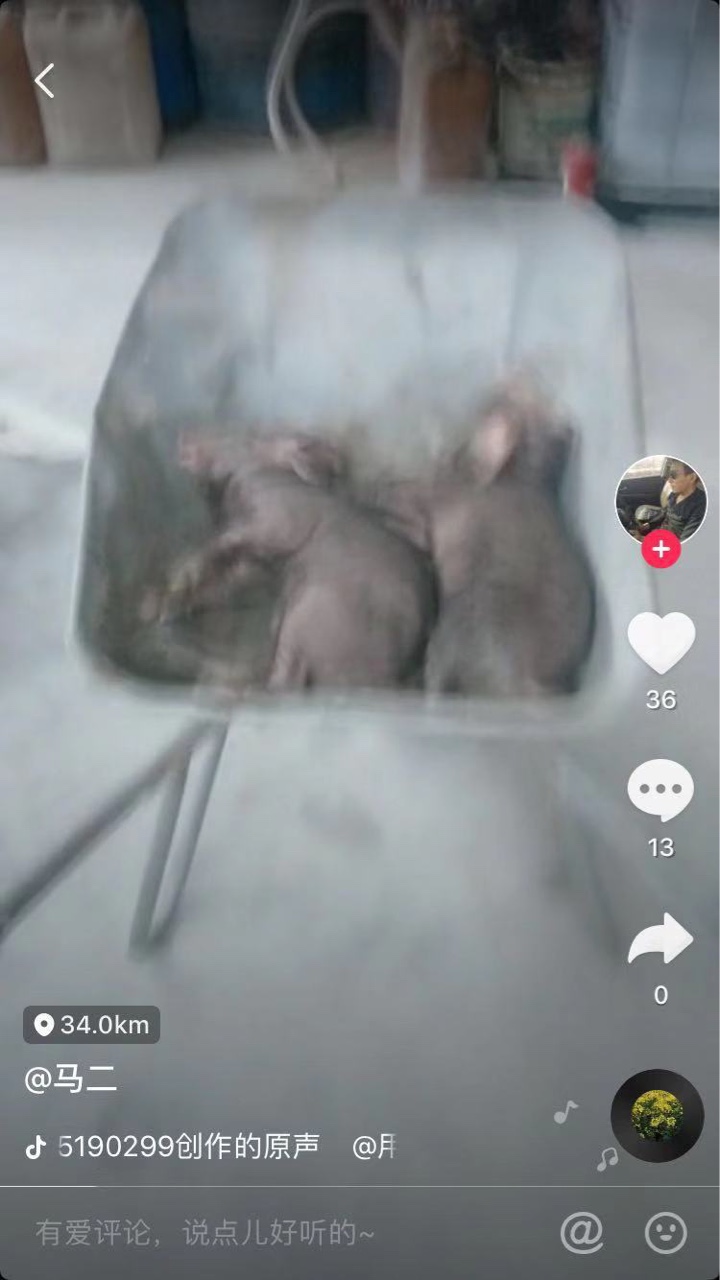The width and height of the screenshot is (720, 1280).
Task: Open the original sound 创作的原声 track
Action: click(190, 1147)
